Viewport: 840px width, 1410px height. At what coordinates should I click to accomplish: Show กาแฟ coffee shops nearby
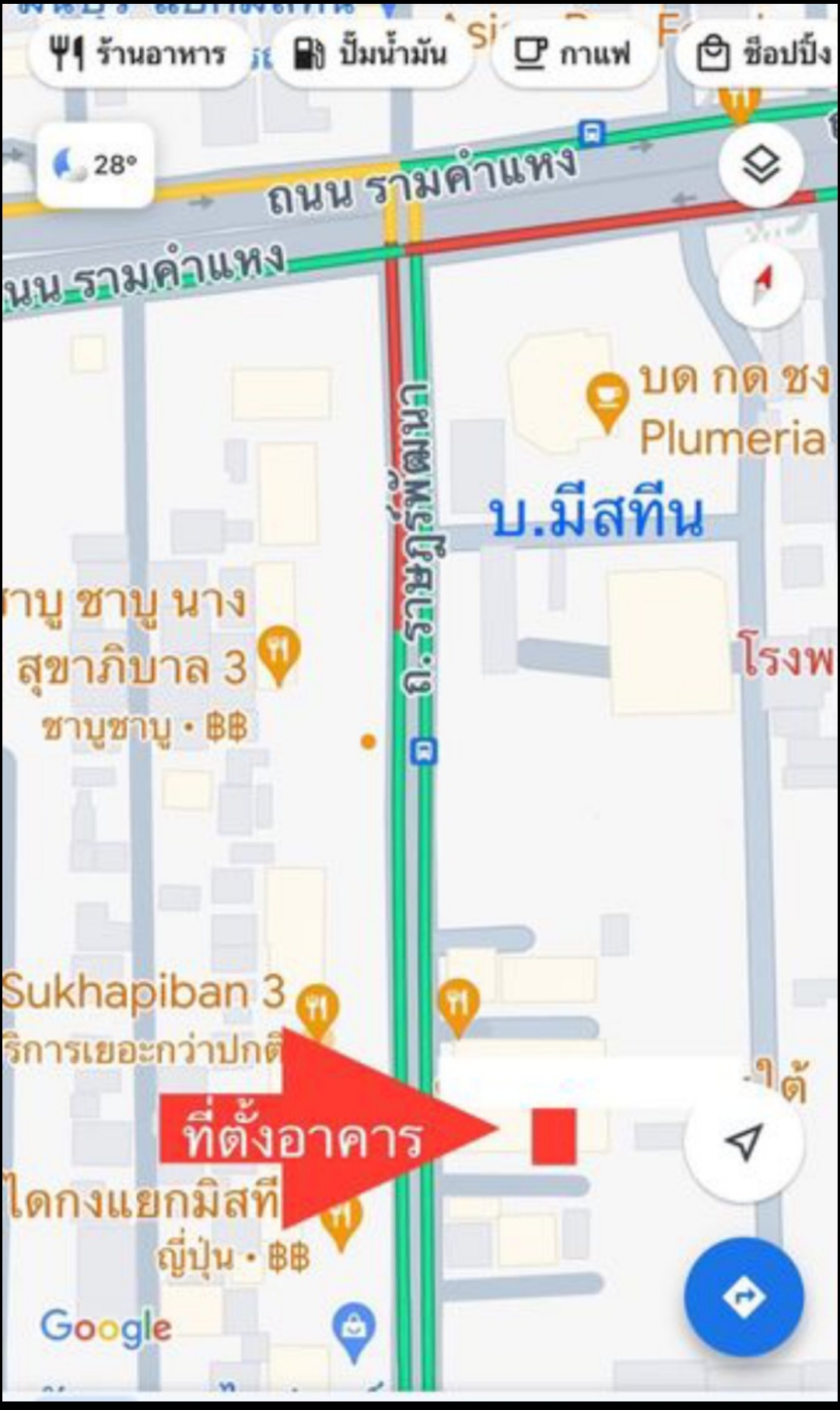(573, 54)
